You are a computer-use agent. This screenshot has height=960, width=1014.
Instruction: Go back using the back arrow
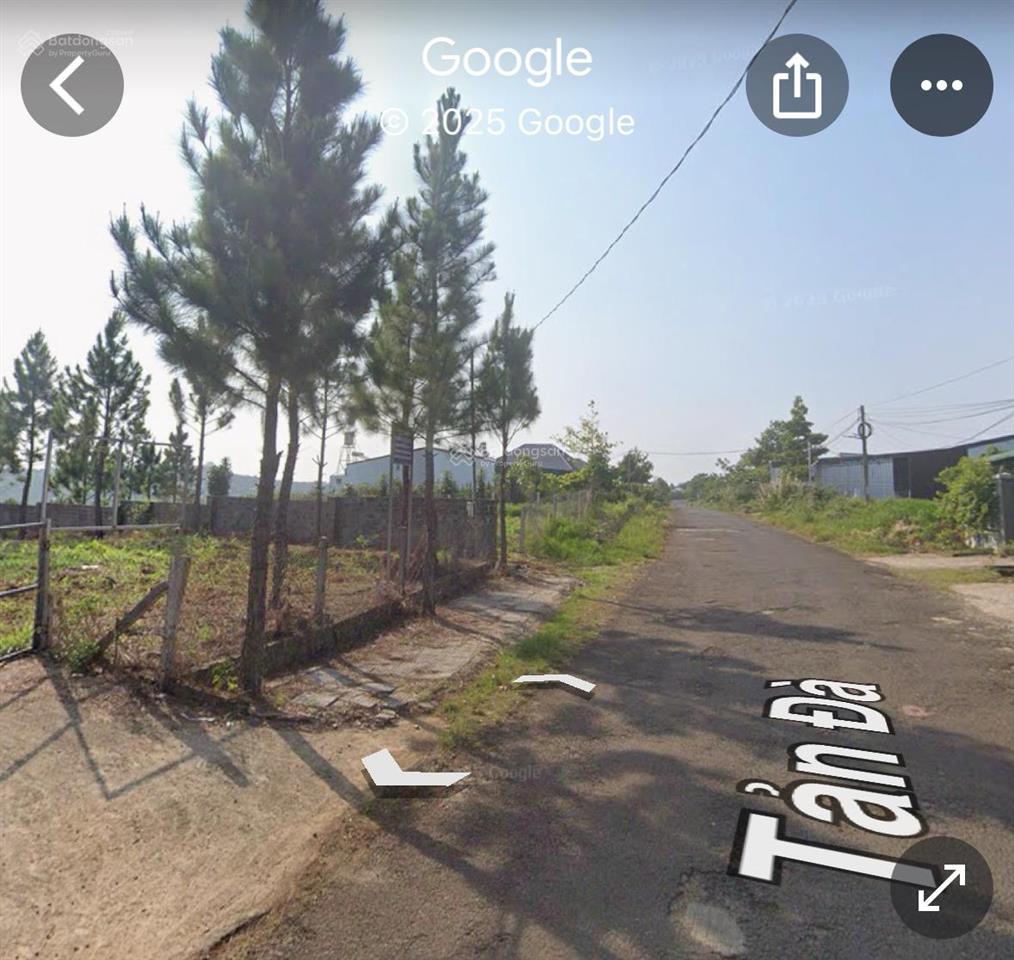(x=72, y=85)
